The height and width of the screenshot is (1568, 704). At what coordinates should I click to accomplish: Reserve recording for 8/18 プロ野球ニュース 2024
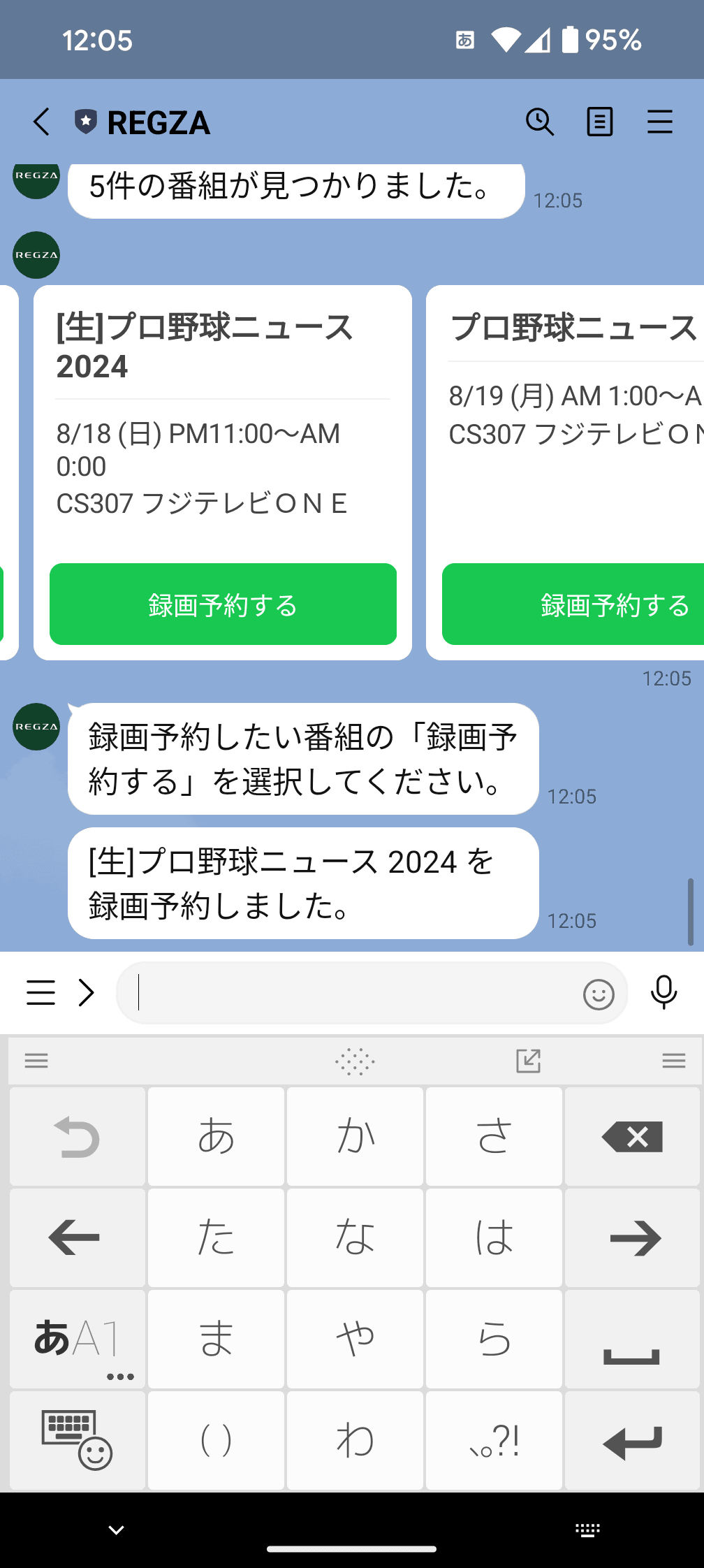click(222, 604)
